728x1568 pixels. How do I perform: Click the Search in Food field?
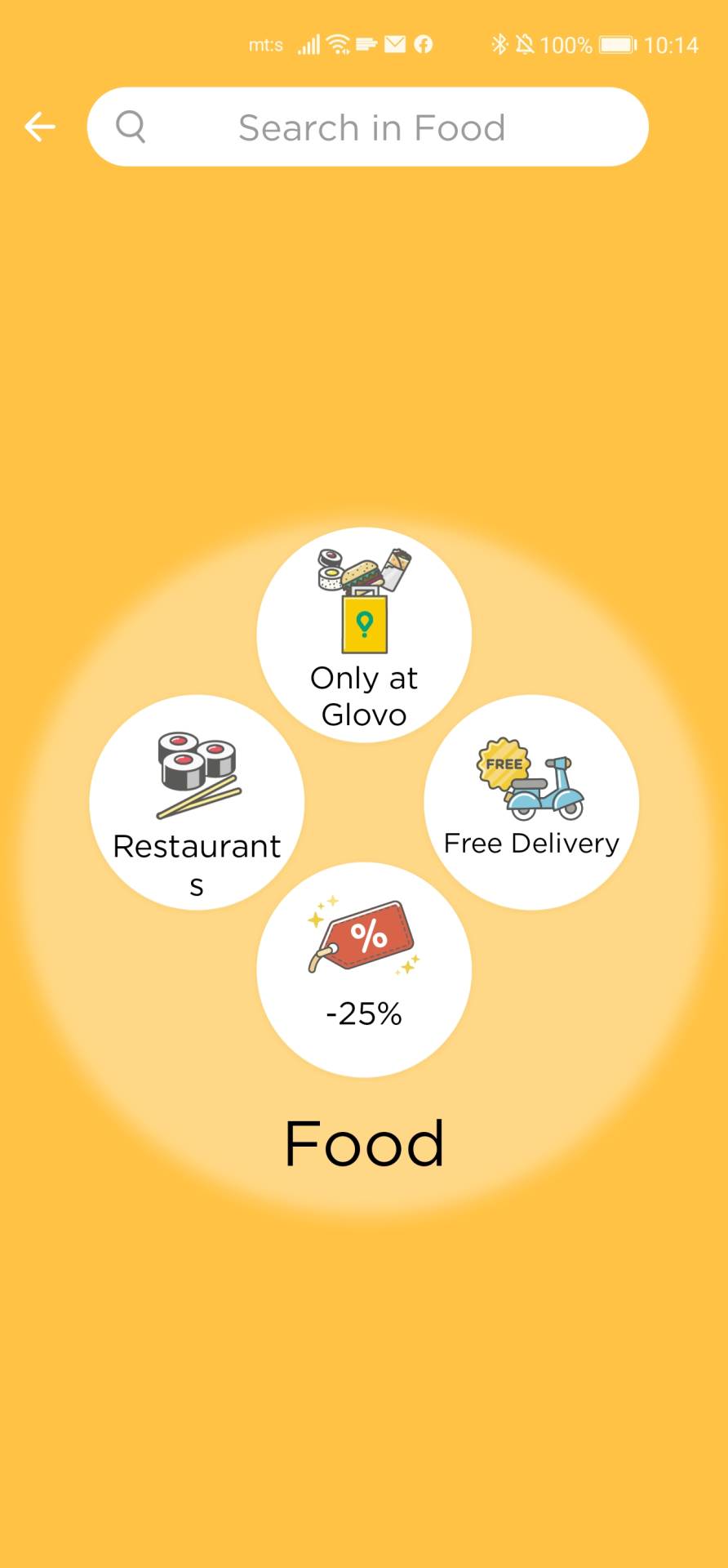point(371,127)
